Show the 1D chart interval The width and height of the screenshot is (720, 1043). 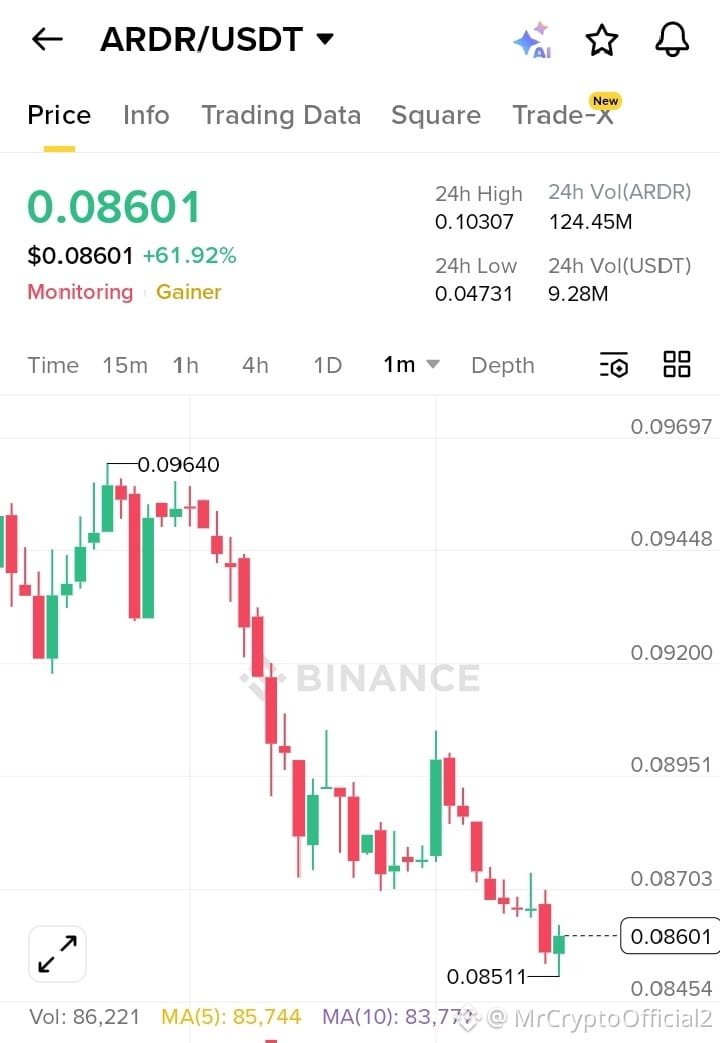tap(327, 366)
